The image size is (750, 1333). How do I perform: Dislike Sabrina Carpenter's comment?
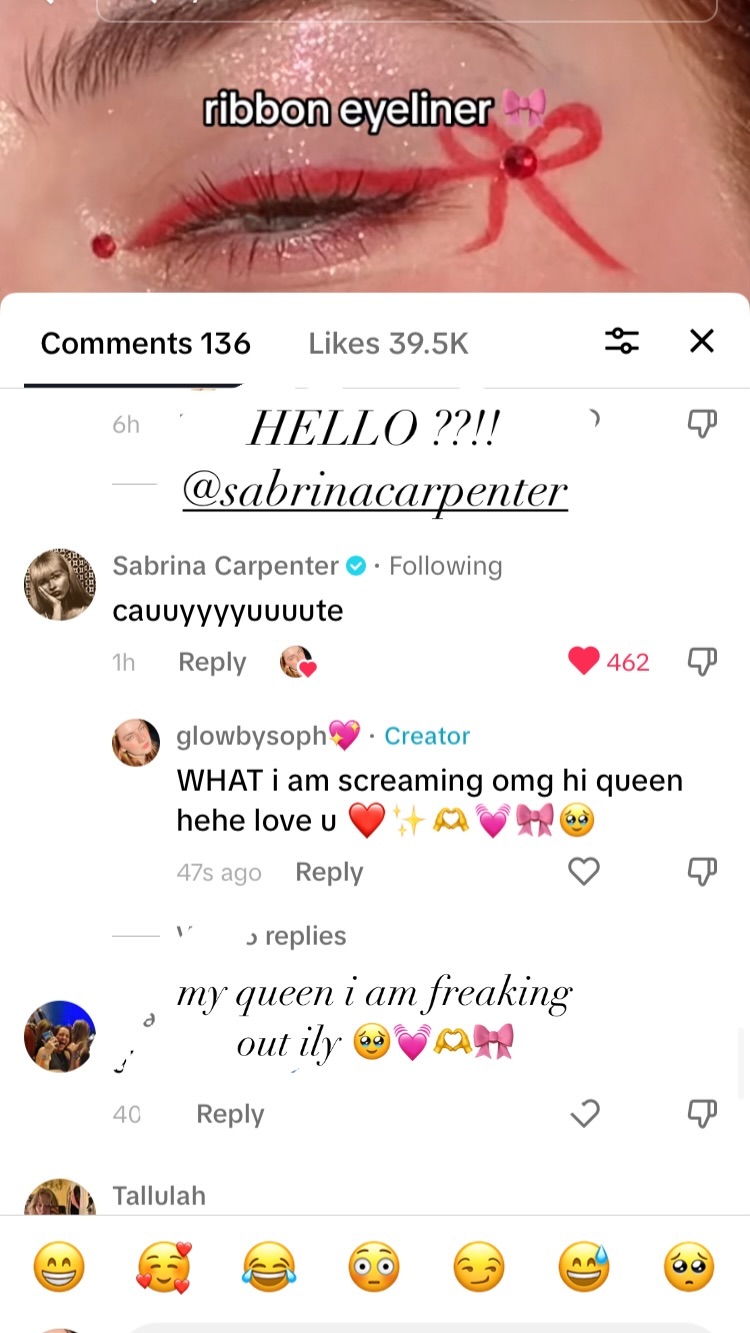[x=703, y=662]
